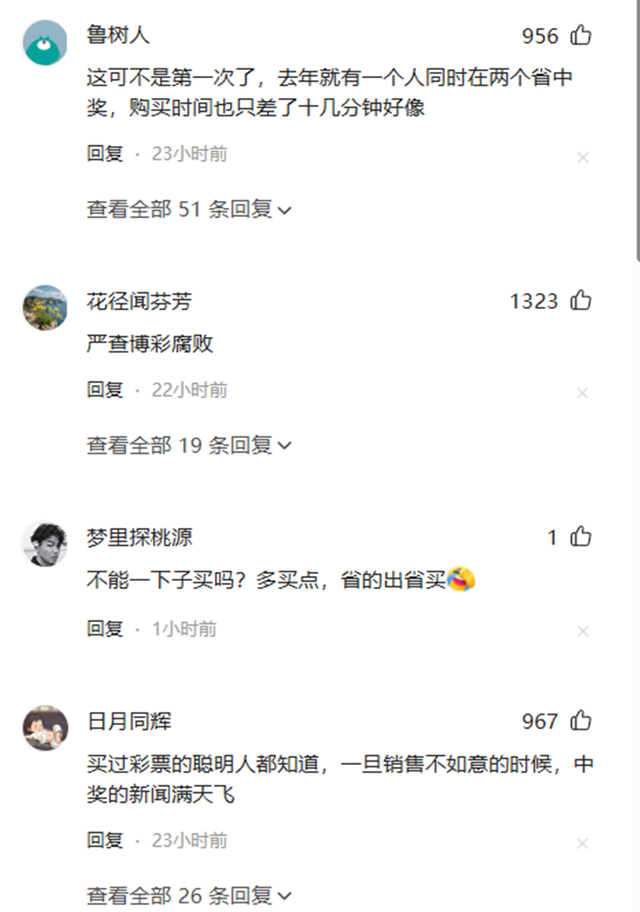Viewport: 640px width, 912px height.
Task: Like 日月同辉's comment
Action: 581,721
